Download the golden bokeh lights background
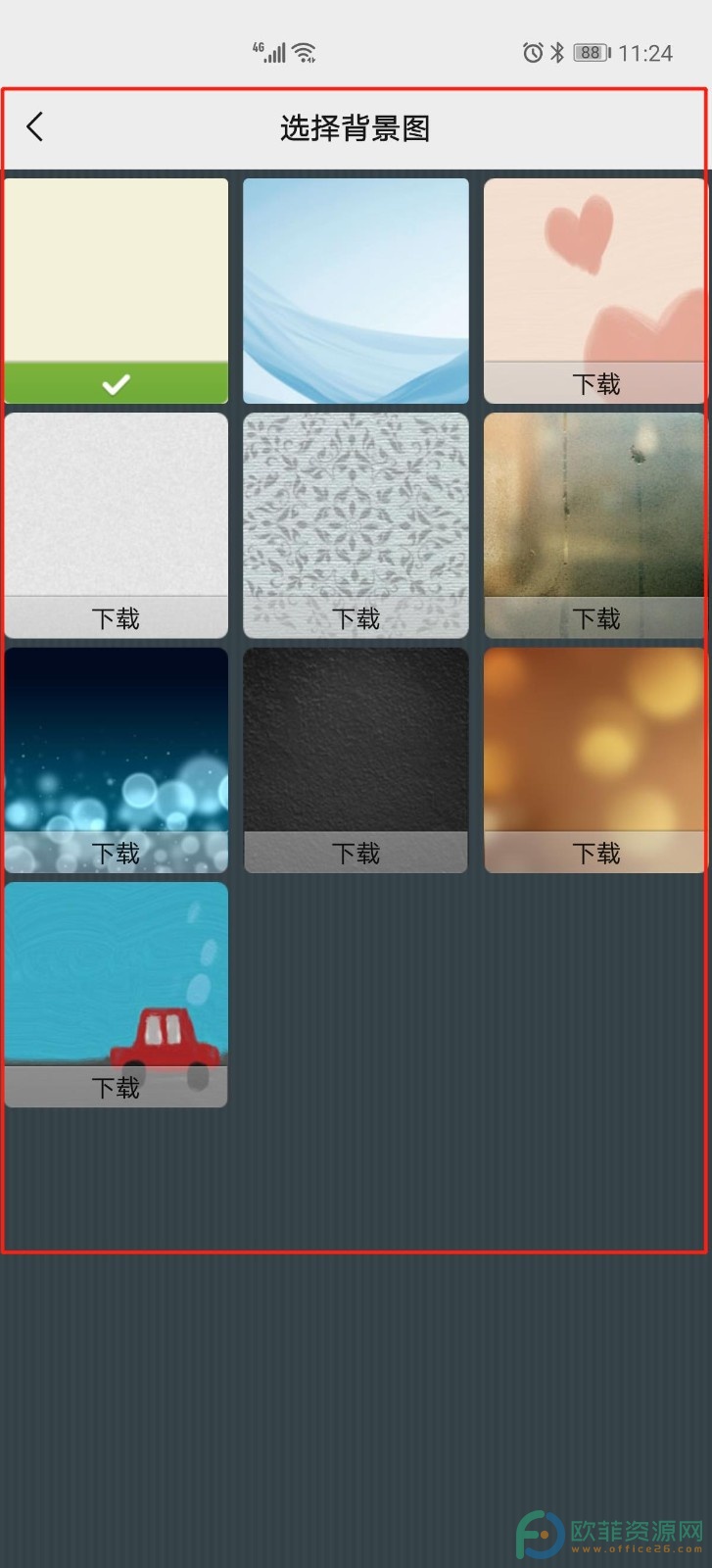712x1568 pixels. [x=595, y=853]
